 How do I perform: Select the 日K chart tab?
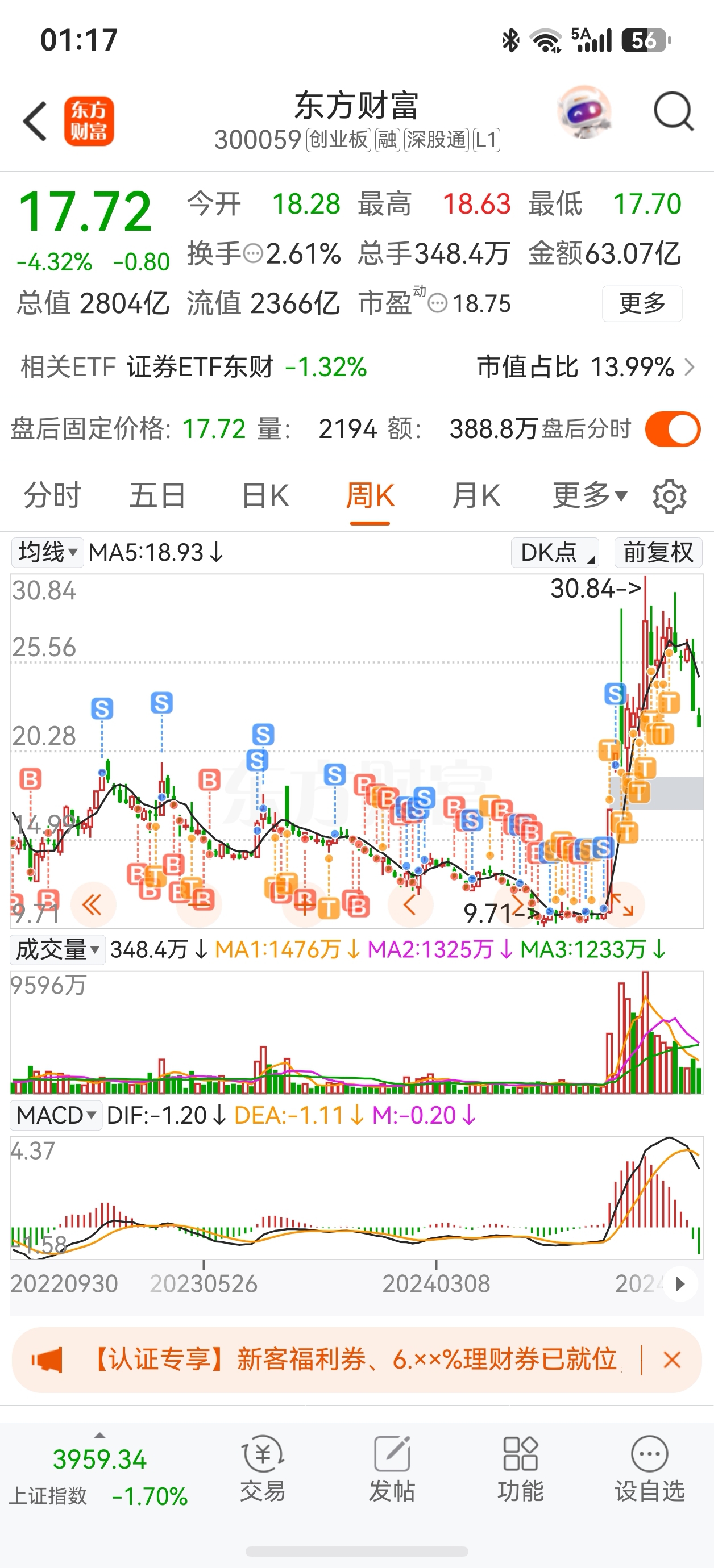(265, 495)
